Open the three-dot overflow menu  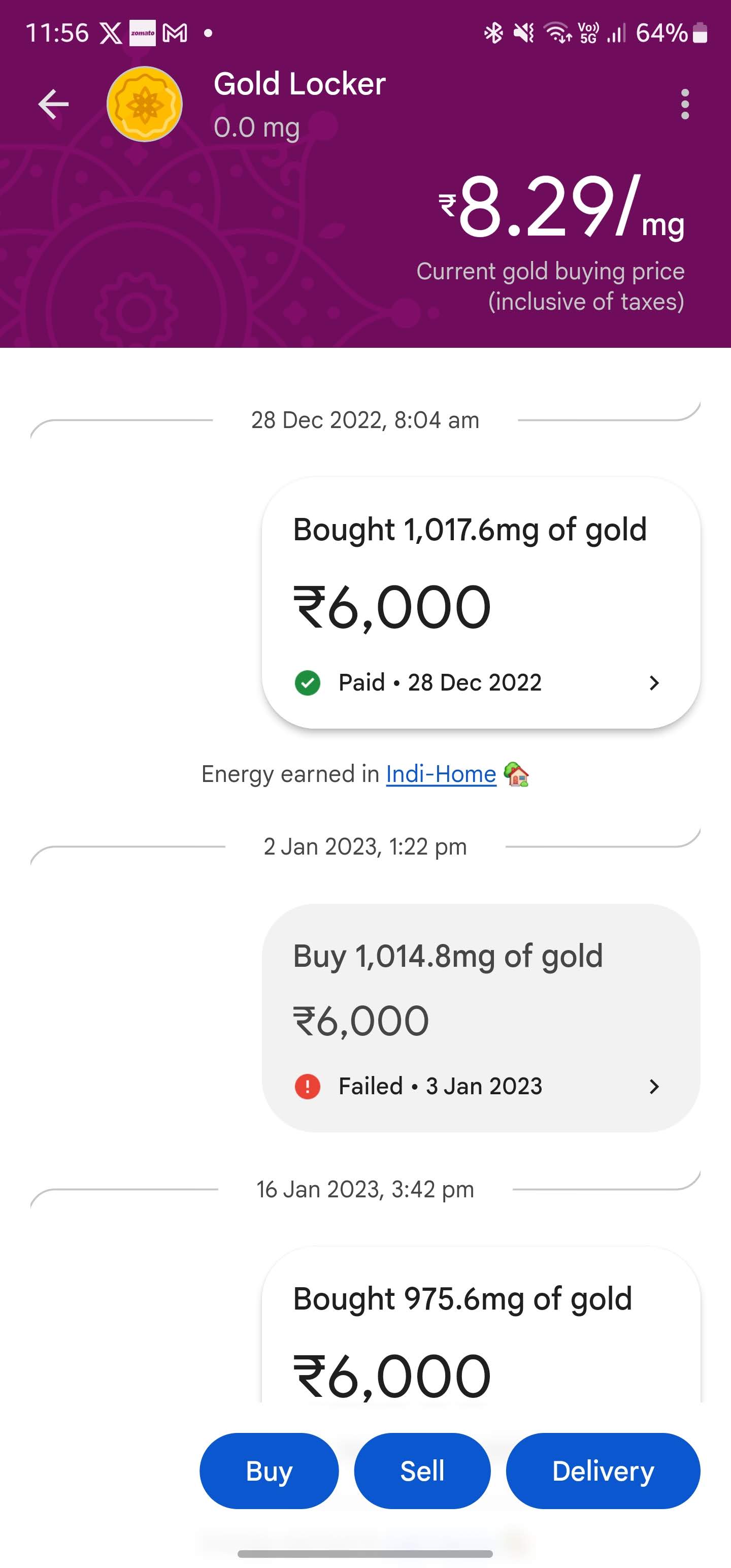[685, 104]
